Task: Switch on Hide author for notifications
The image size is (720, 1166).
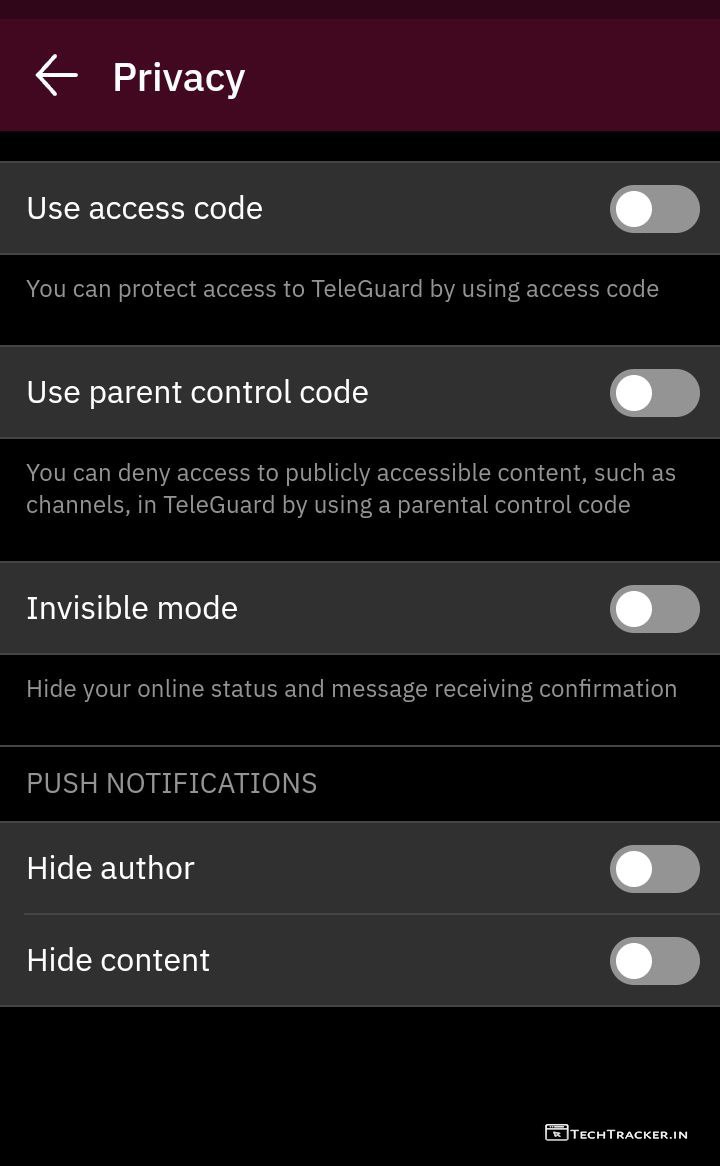Action: pyautogui.click(x=654, y=869)
